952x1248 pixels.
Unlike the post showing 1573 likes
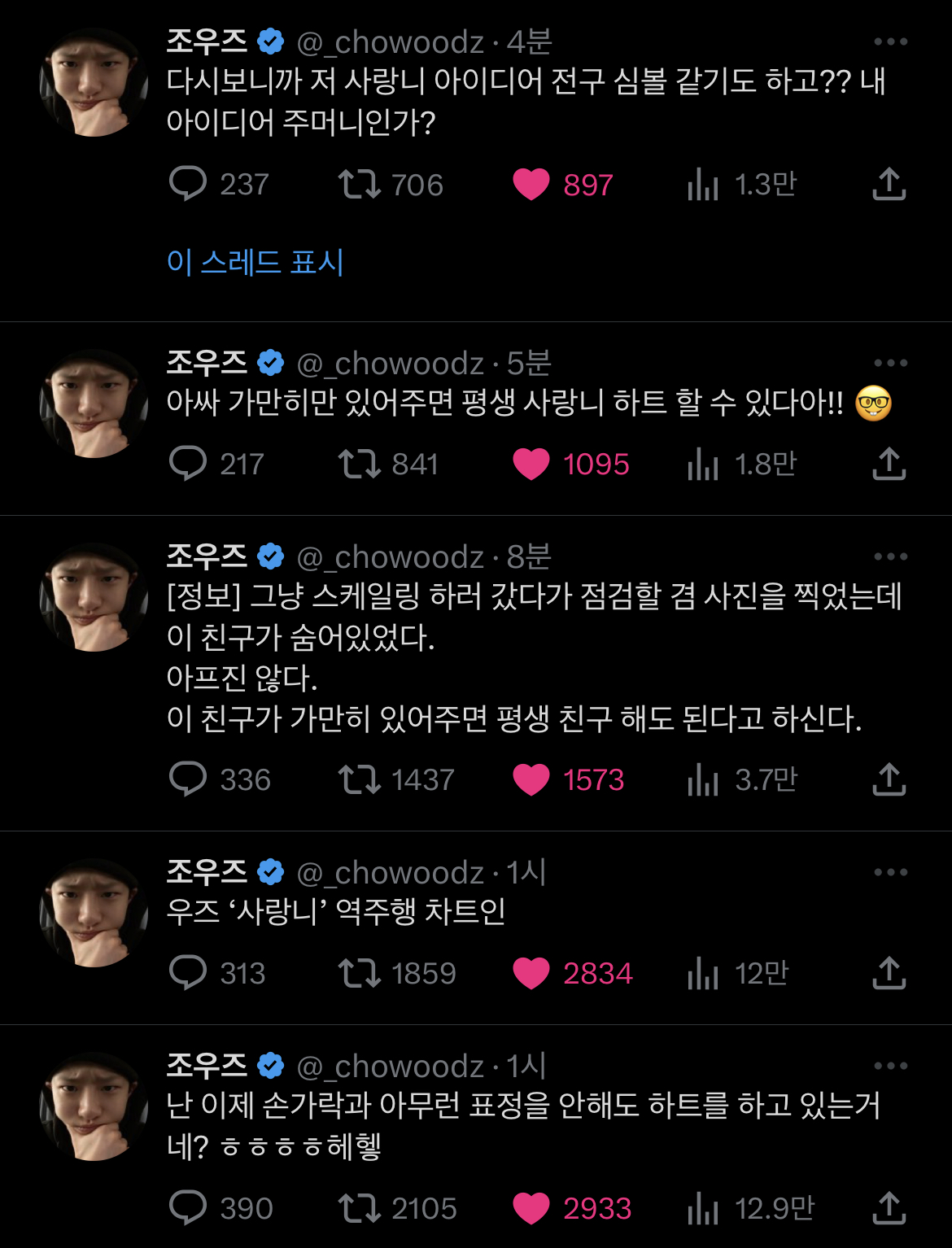pos(533,779)
